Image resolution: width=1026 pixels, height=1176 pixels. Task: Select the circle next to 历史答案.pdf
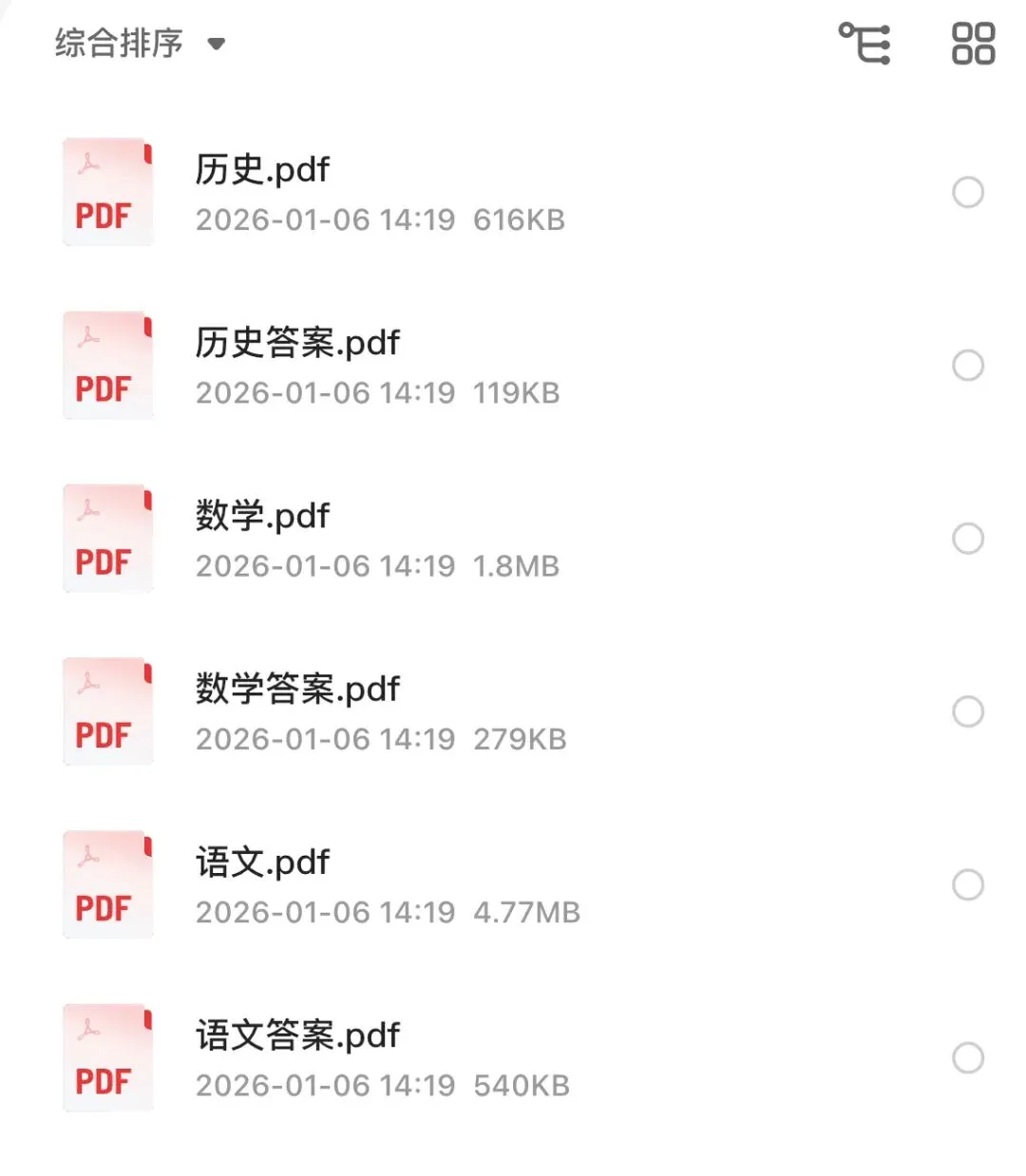pos(967,366)
